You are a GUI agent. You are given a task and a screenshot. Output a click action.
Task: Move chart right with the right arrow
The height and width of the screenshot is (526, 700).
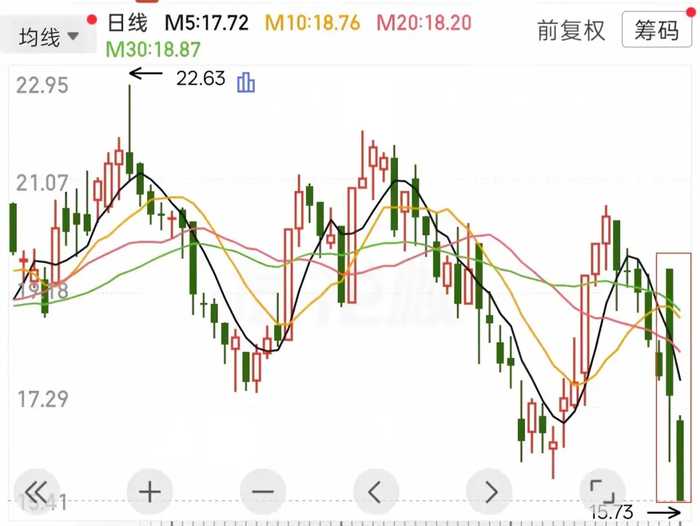point(489,491)
